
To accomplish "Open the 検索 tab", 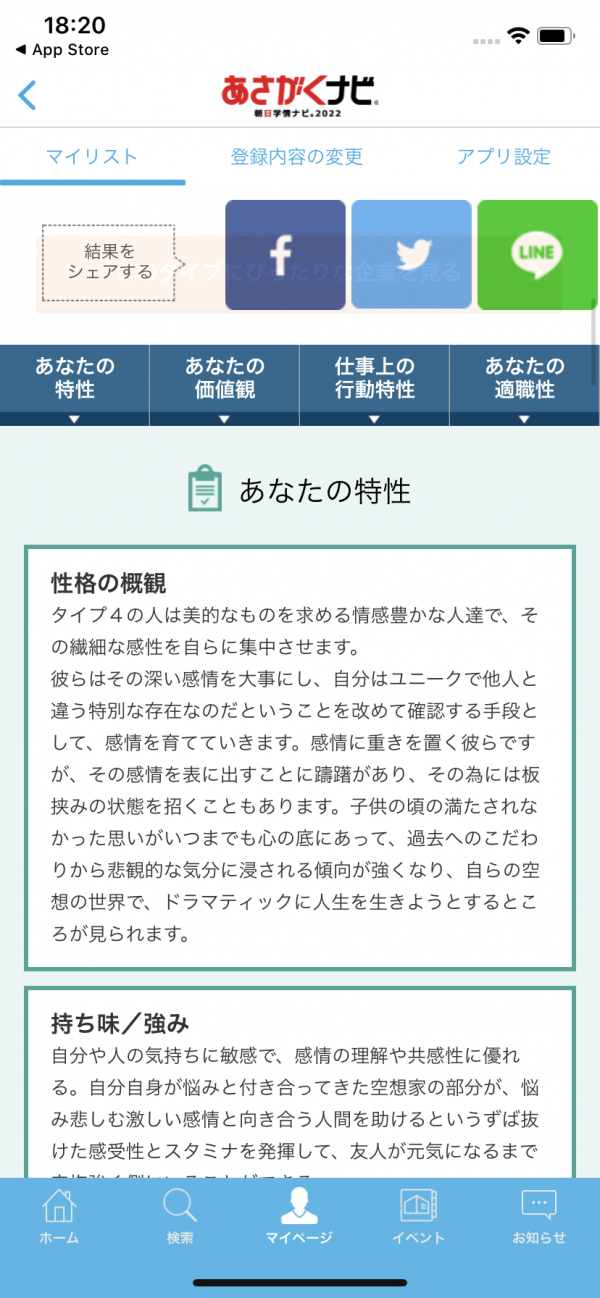I will pos(180,1216).
